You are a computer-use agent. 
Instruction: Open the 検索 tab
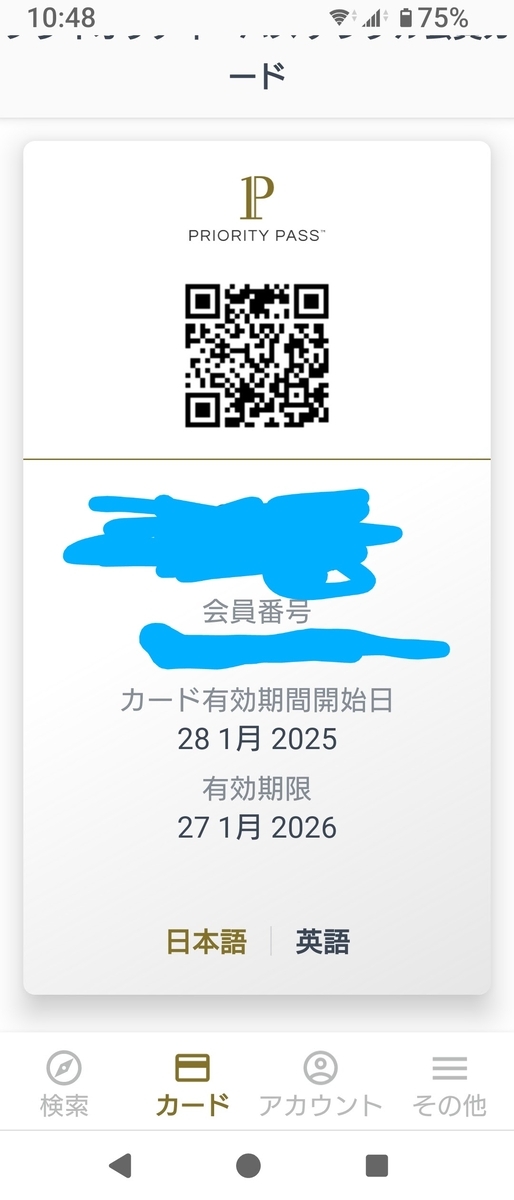[x=64, y=1083]
